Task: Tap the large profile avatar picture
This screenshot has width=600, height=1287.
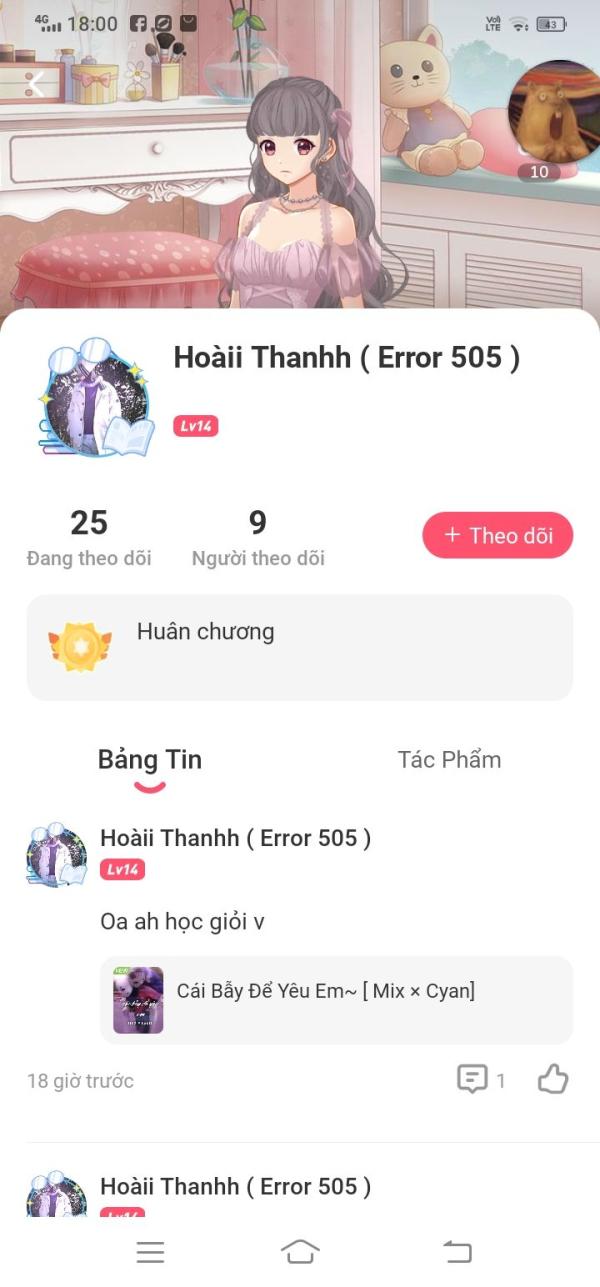Action: point(96,398)
